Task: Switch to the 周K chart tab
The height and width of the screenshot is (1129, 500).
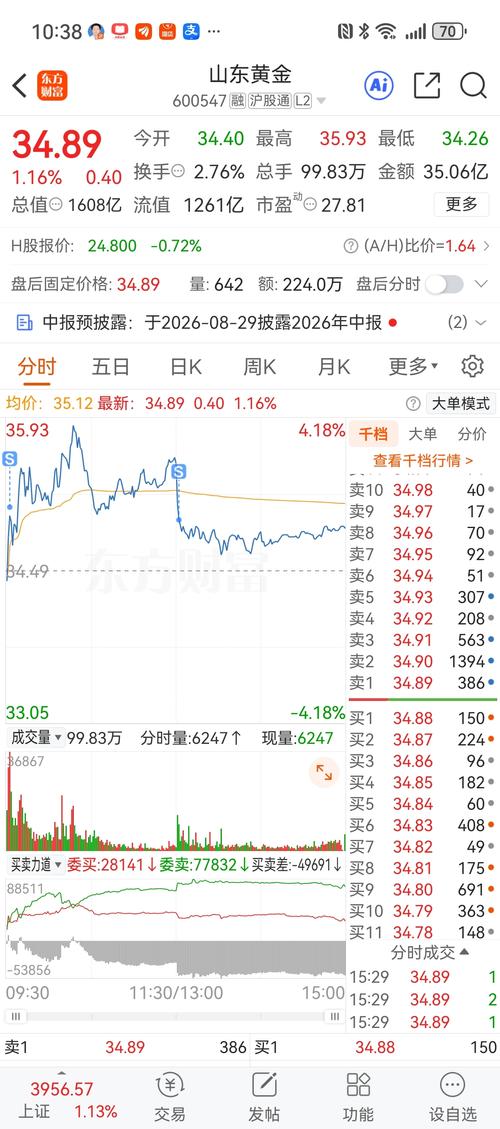Action: [259, 366]
